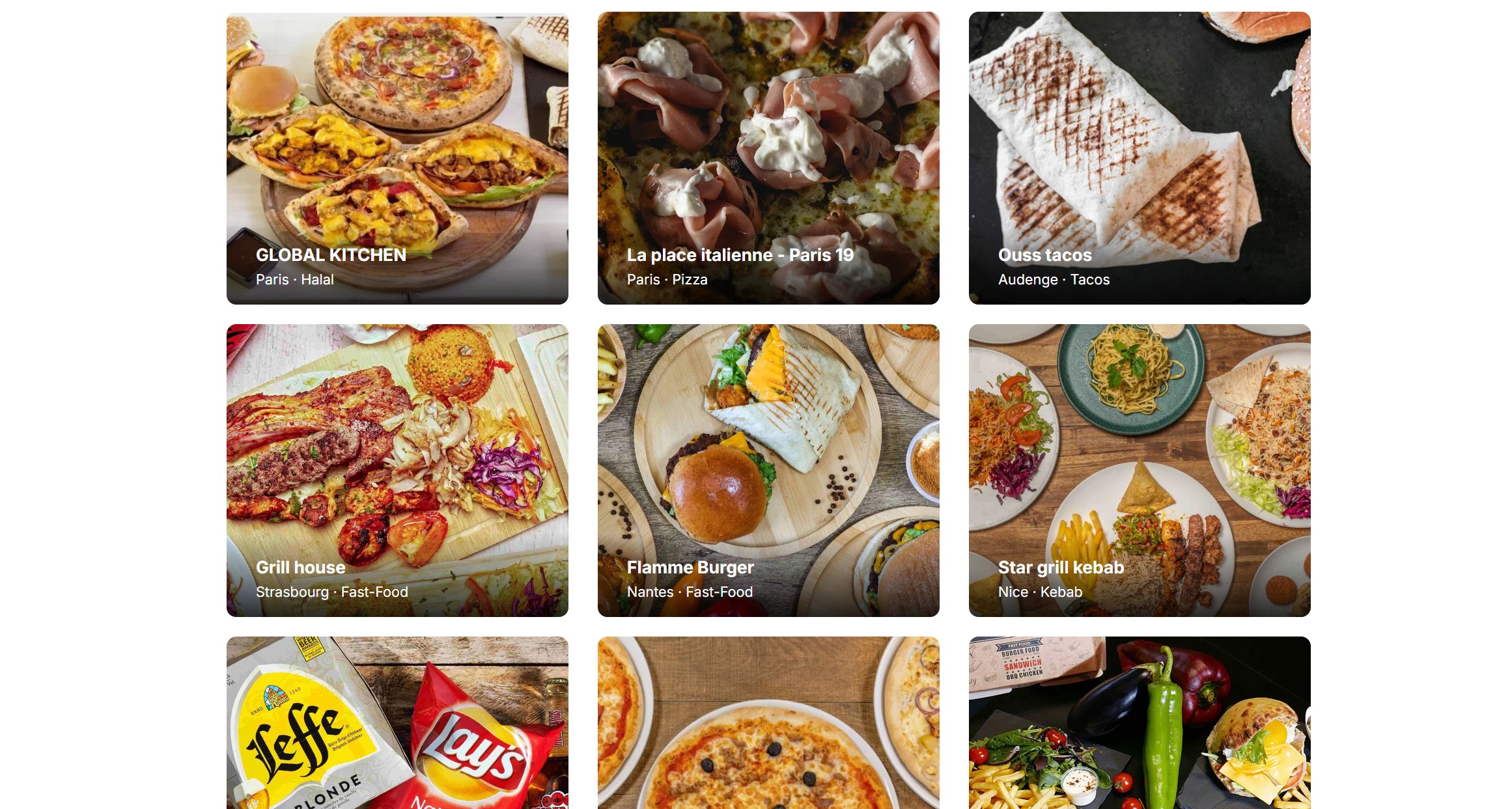Tap the Star grill kebab card
The width and height of the screenshot is (1512, 809).
1140,470
